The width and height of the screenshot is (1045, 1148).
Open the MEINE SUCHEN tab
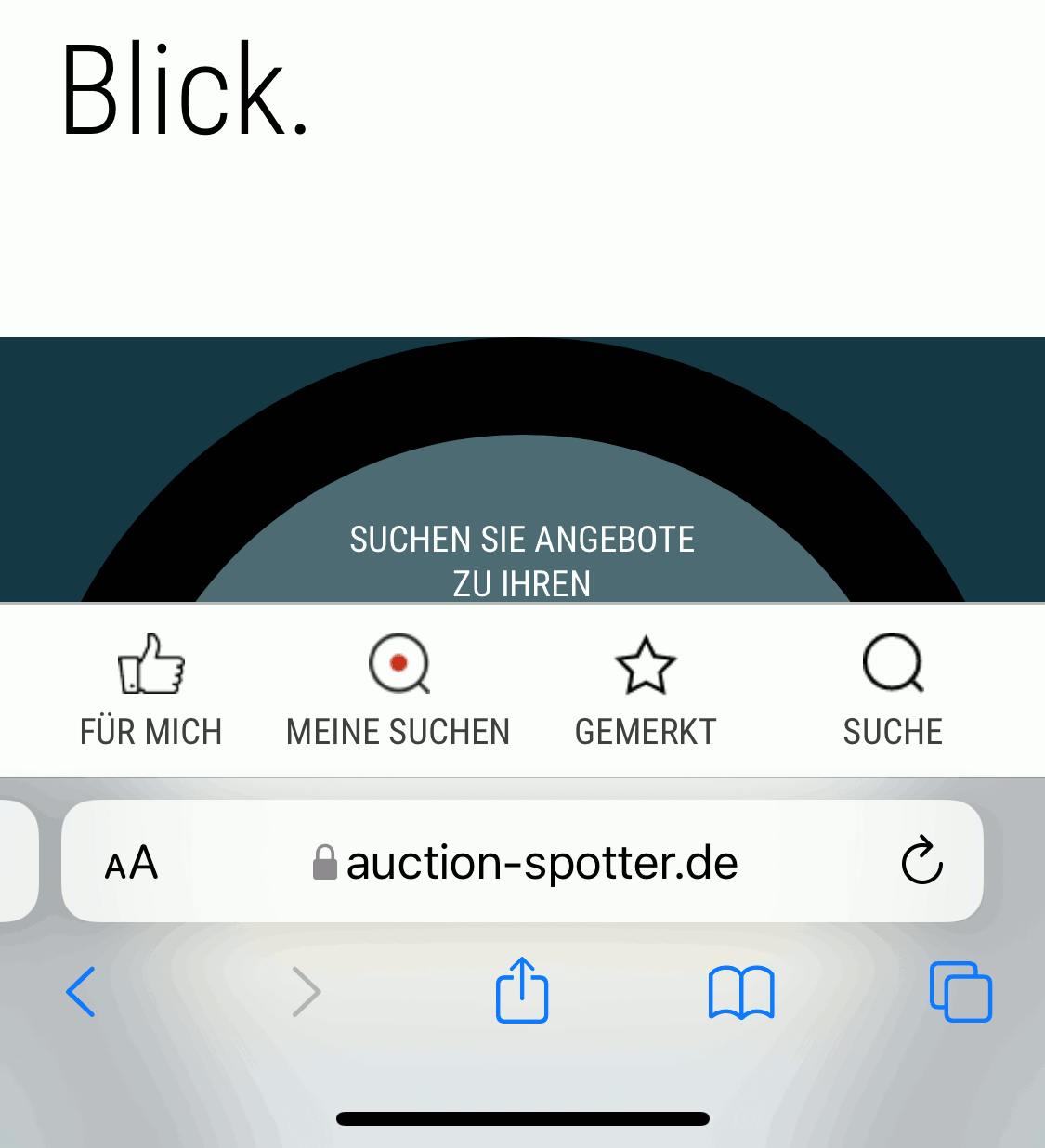click(398, 690)
